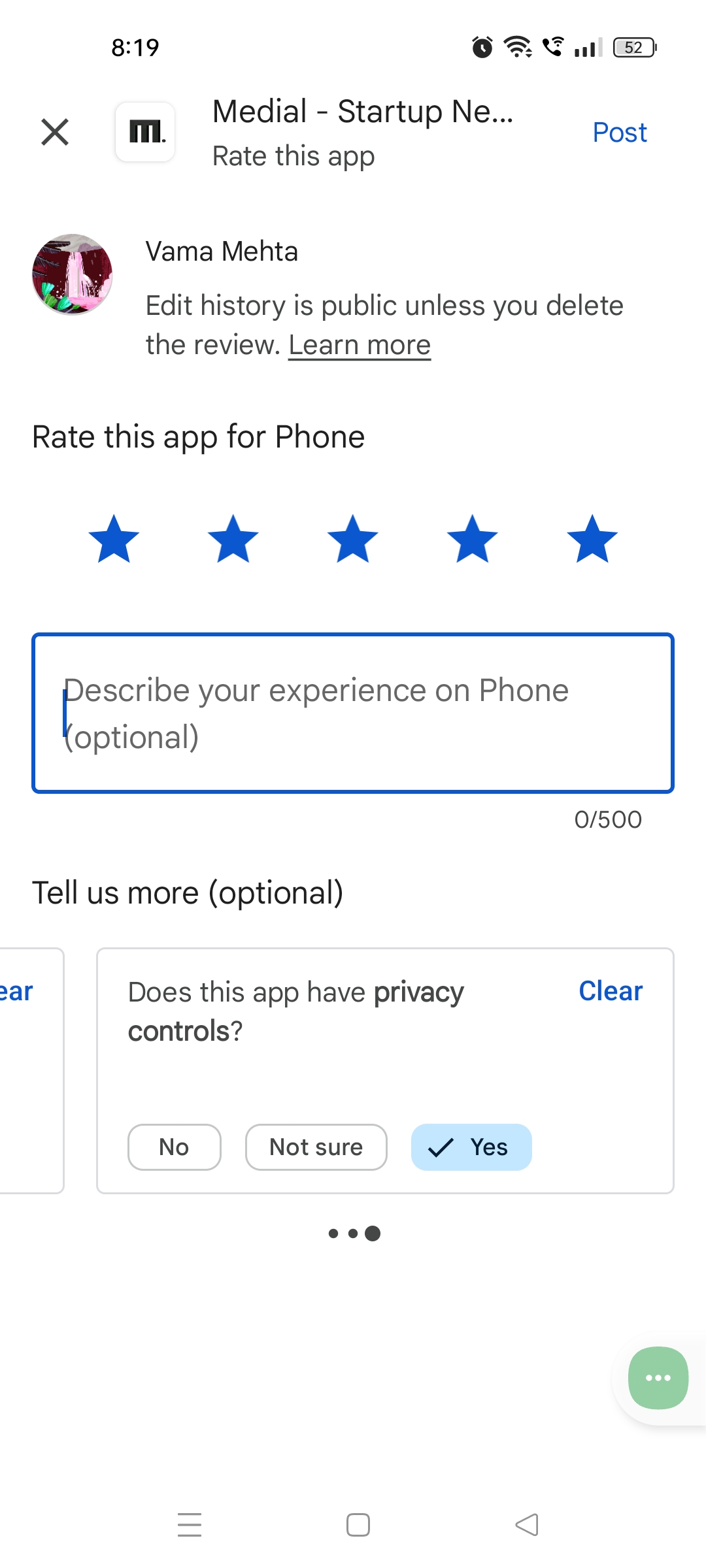Choose Not sure for privacy controls

pyautogui.click(x=316, y=1147)
